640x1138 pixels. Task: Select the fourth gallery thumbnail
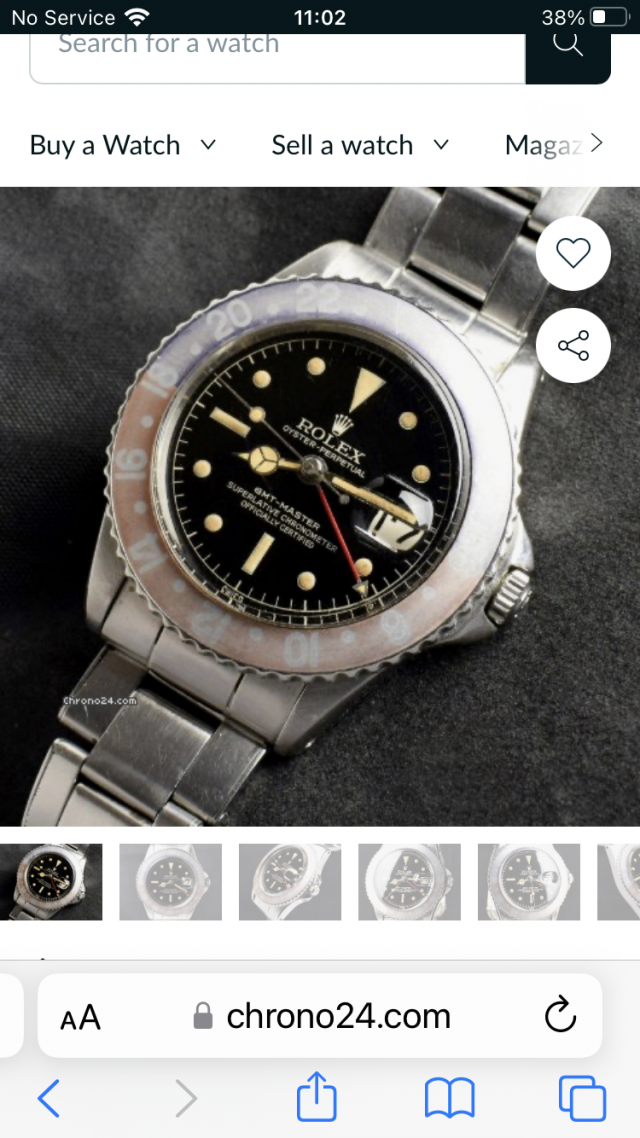tap(409, 881)
